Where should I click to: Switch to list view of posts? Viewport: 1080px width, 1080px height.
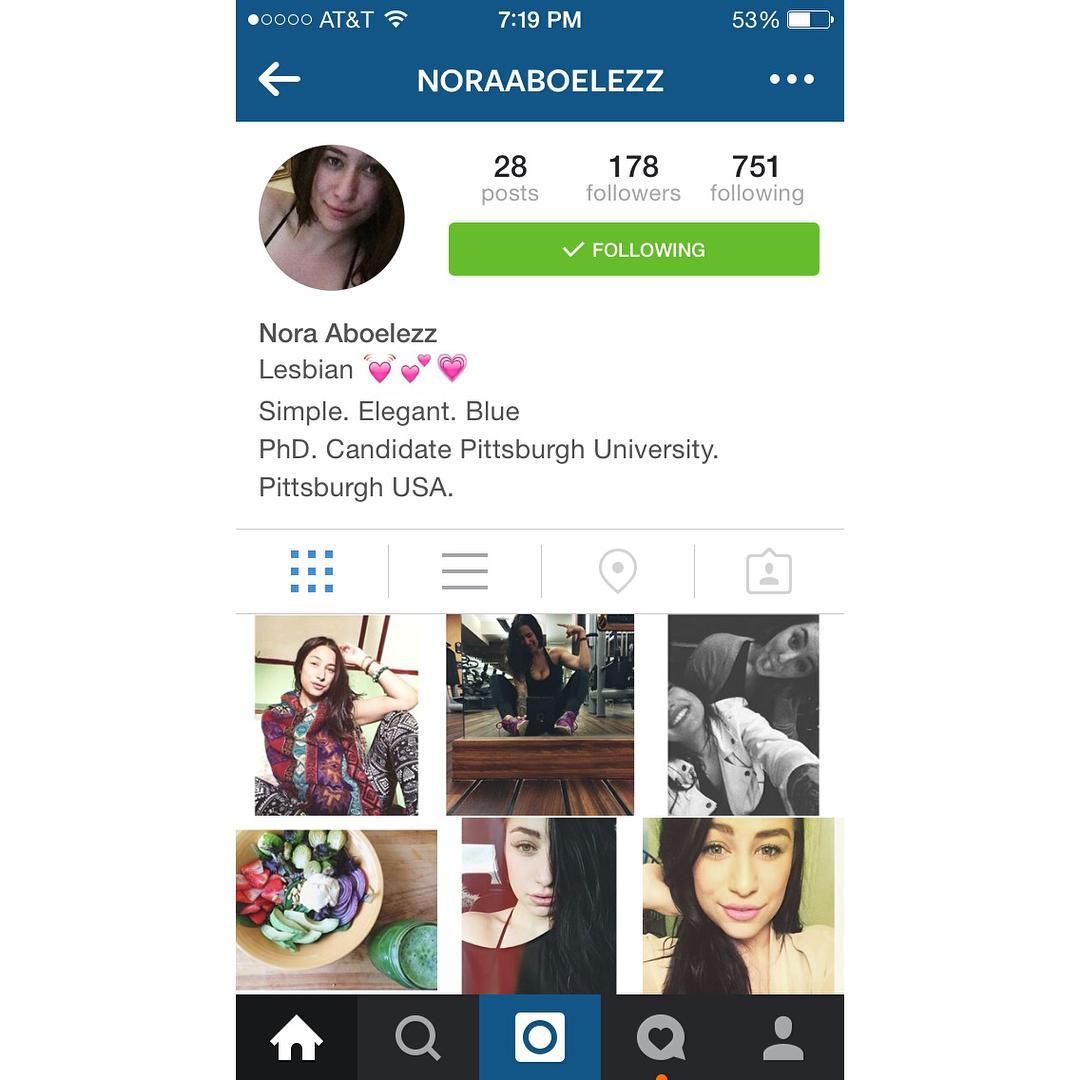[465, 571]
